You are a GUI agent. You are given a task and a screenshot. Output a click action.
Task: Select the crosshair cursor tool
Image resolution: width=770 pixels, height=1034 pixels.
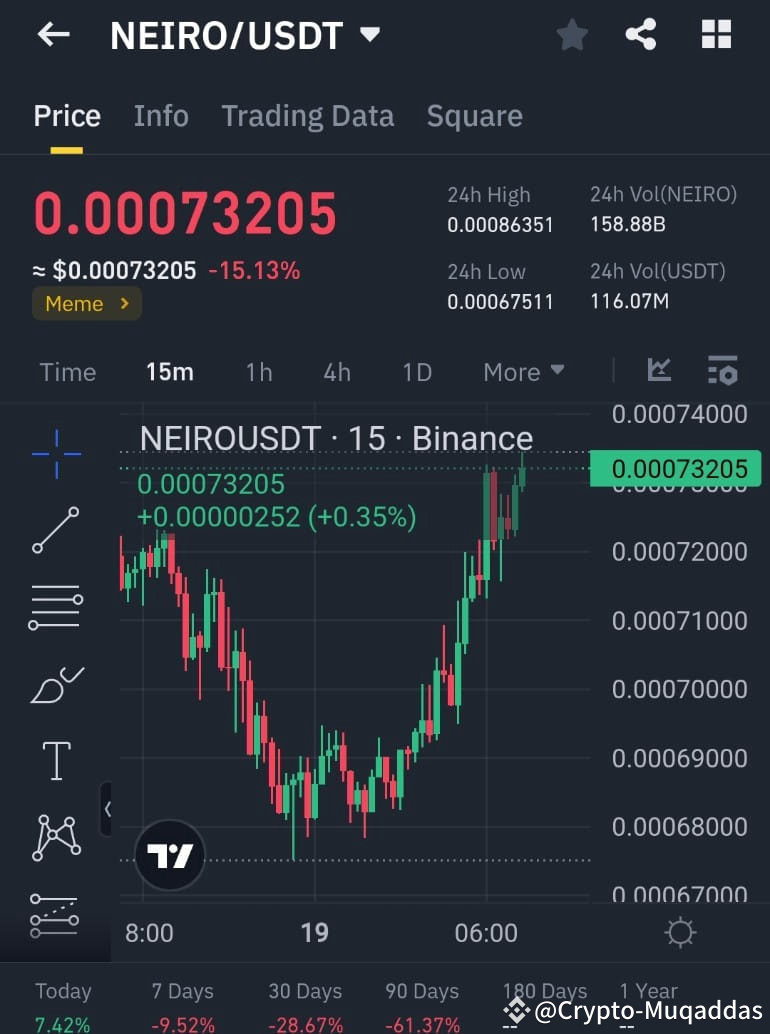pyautogui.click(x=55, y=452)
